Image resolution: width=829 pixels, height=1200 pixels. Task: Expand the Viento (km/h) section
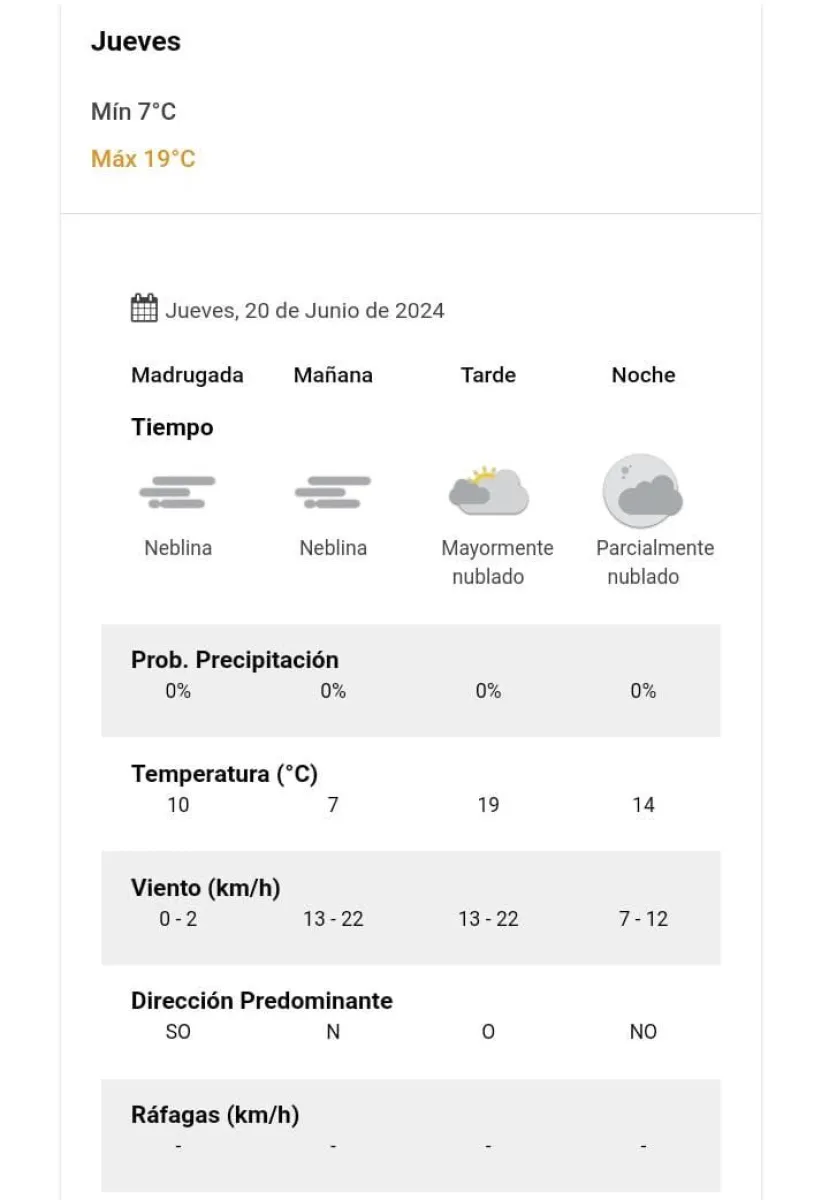(x=205, y=887)
